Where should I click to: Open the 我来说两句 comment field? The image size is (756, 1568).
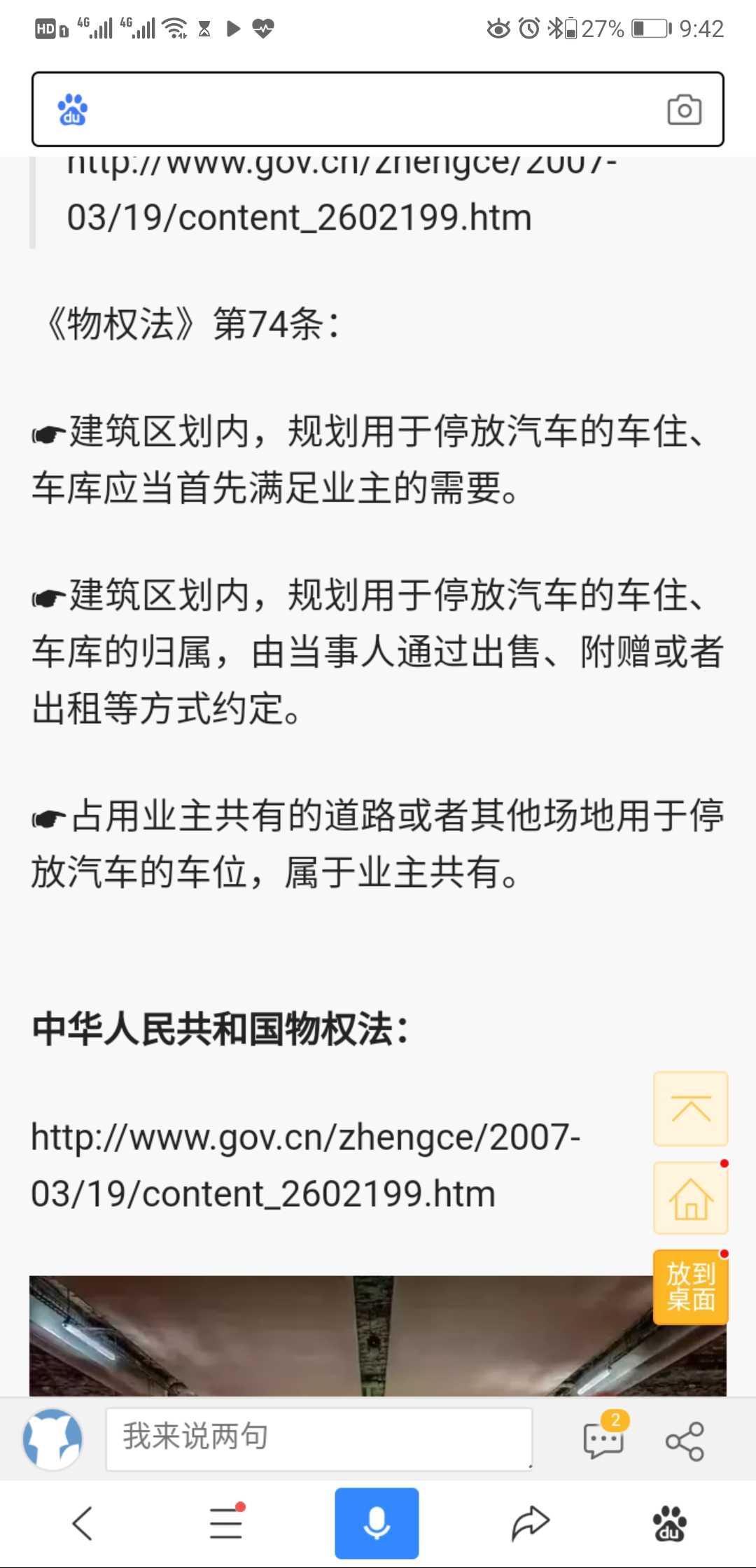point(319,1439)
